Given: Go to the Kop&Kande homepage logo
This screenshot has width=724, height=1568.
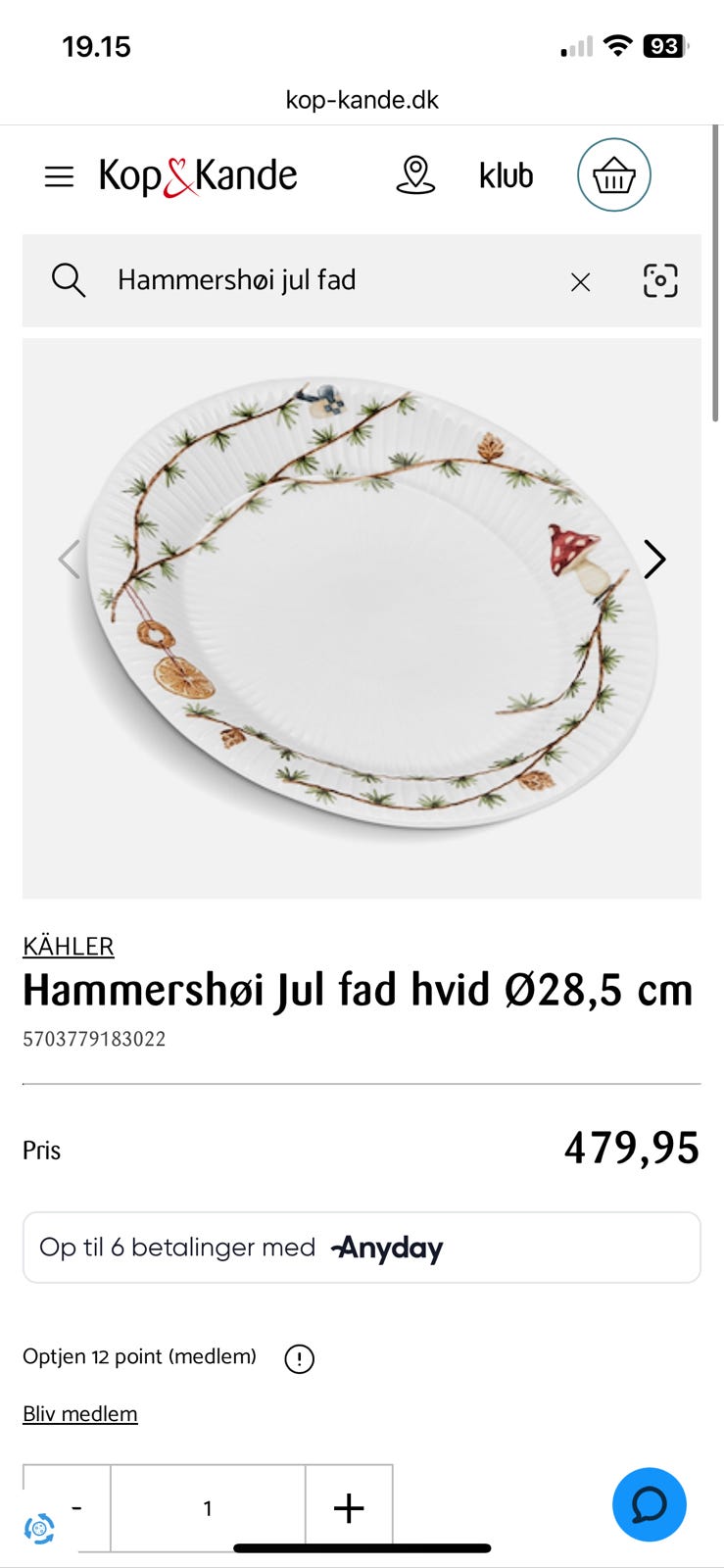Looking at the screenshot, I should pyautogui.click(x=196, y=174).
